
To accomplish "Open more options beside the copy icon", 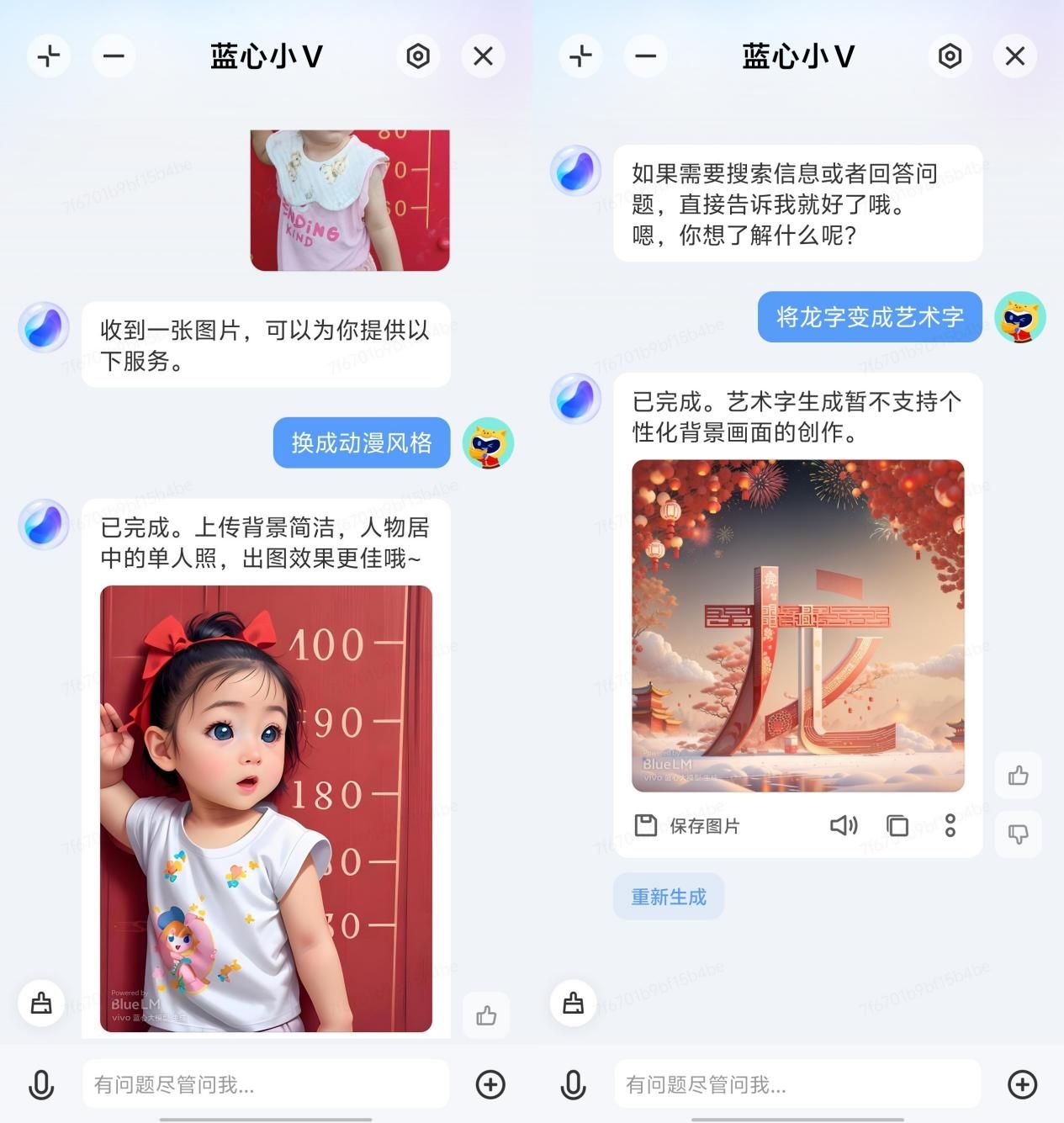I will (x=950, y=826).
